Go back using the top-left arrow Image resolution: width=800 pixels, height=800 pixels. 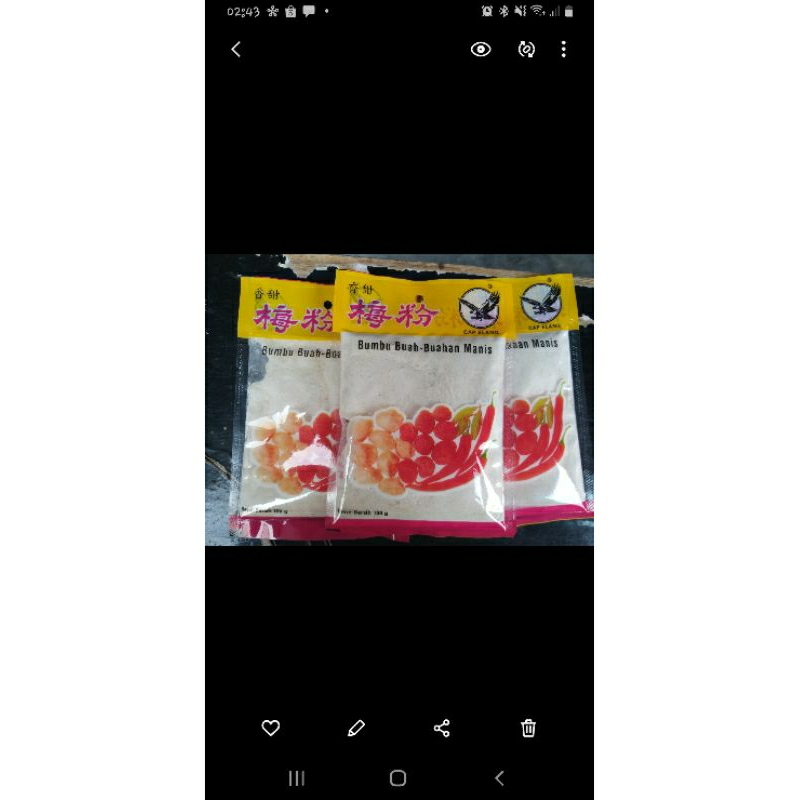tap(236, 49)
